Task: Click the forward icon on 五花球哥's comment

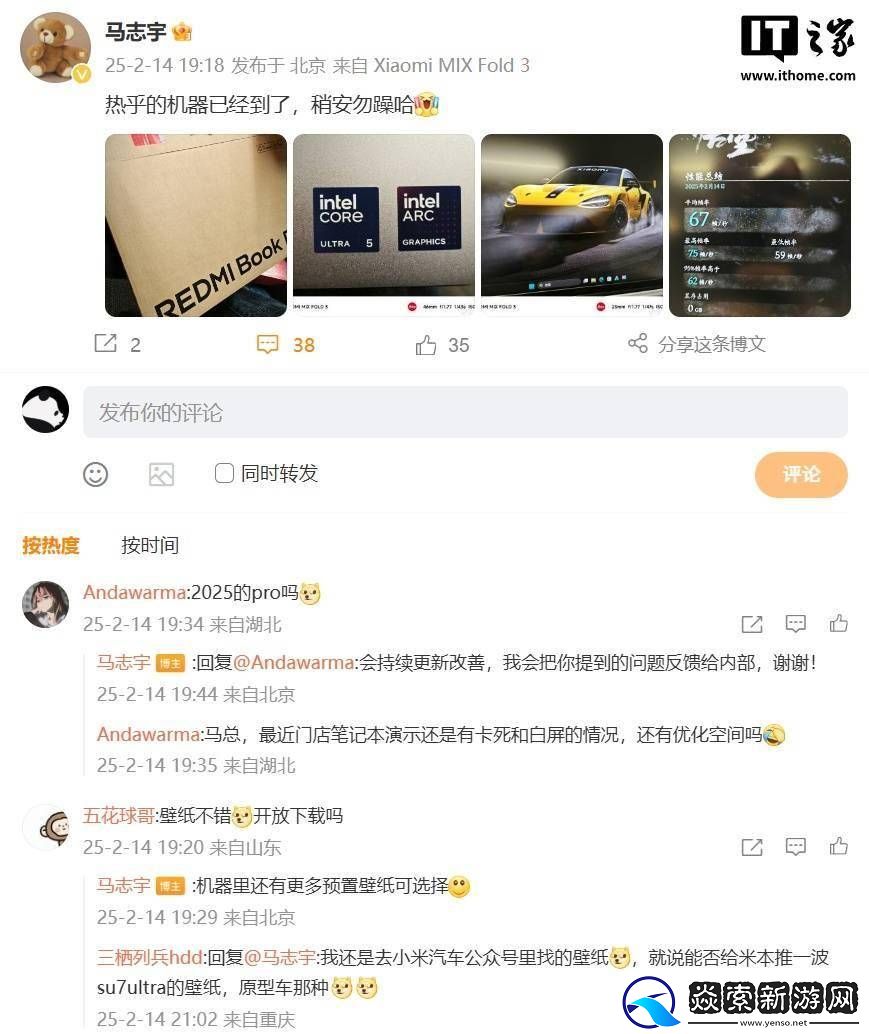Action: tap(751, 846)
